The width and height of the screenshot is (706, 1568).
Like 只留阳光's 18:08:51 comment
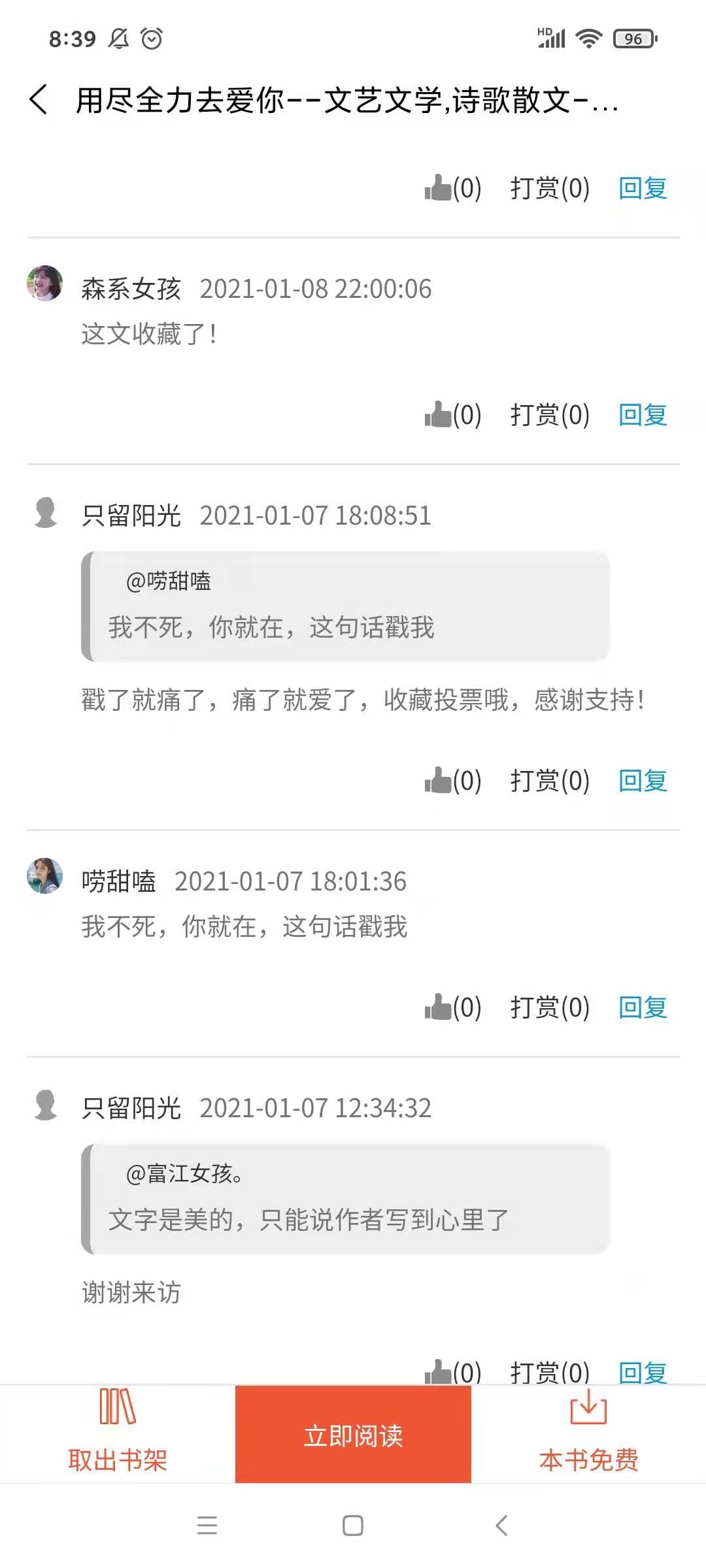coord(452,781)
